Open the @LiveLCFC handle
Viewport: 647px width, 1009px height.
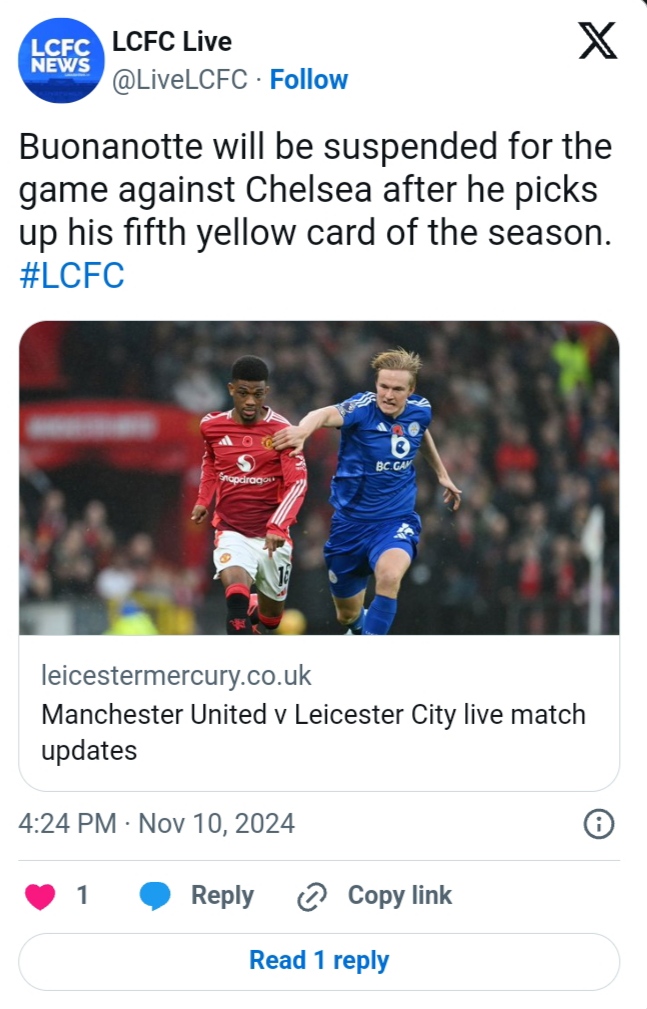179,80
